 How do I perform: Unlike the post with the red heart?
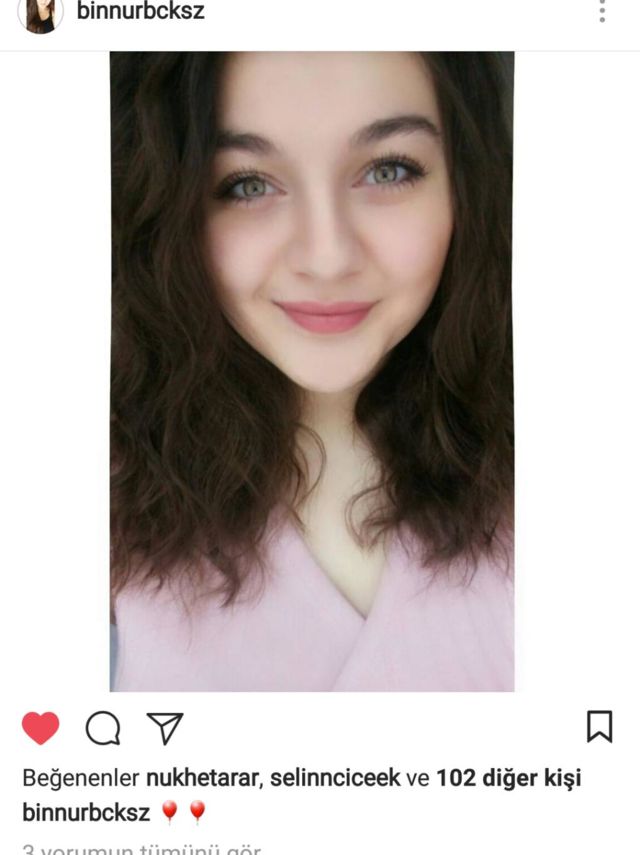point(40,728)
